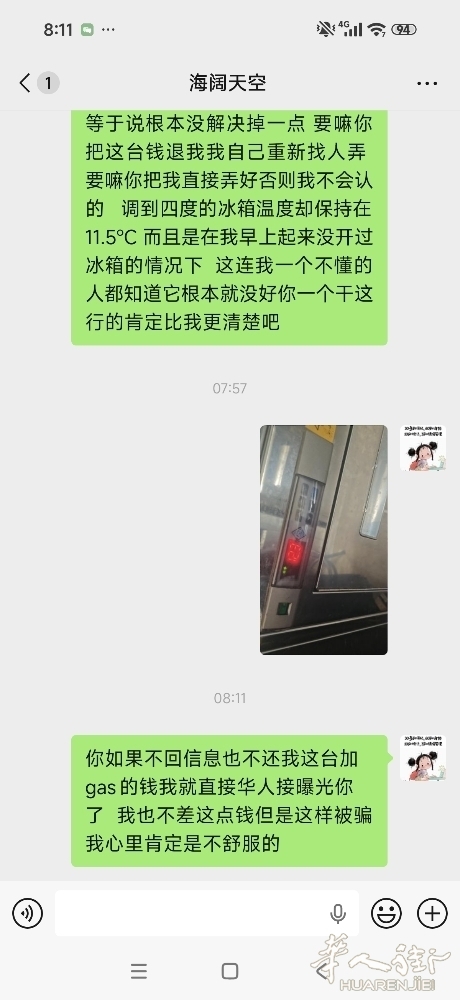Screen dimensions: 460x1000
Task: Open the fridge temperature photo message
Action: pyautogui.click(x=323, y=540)
